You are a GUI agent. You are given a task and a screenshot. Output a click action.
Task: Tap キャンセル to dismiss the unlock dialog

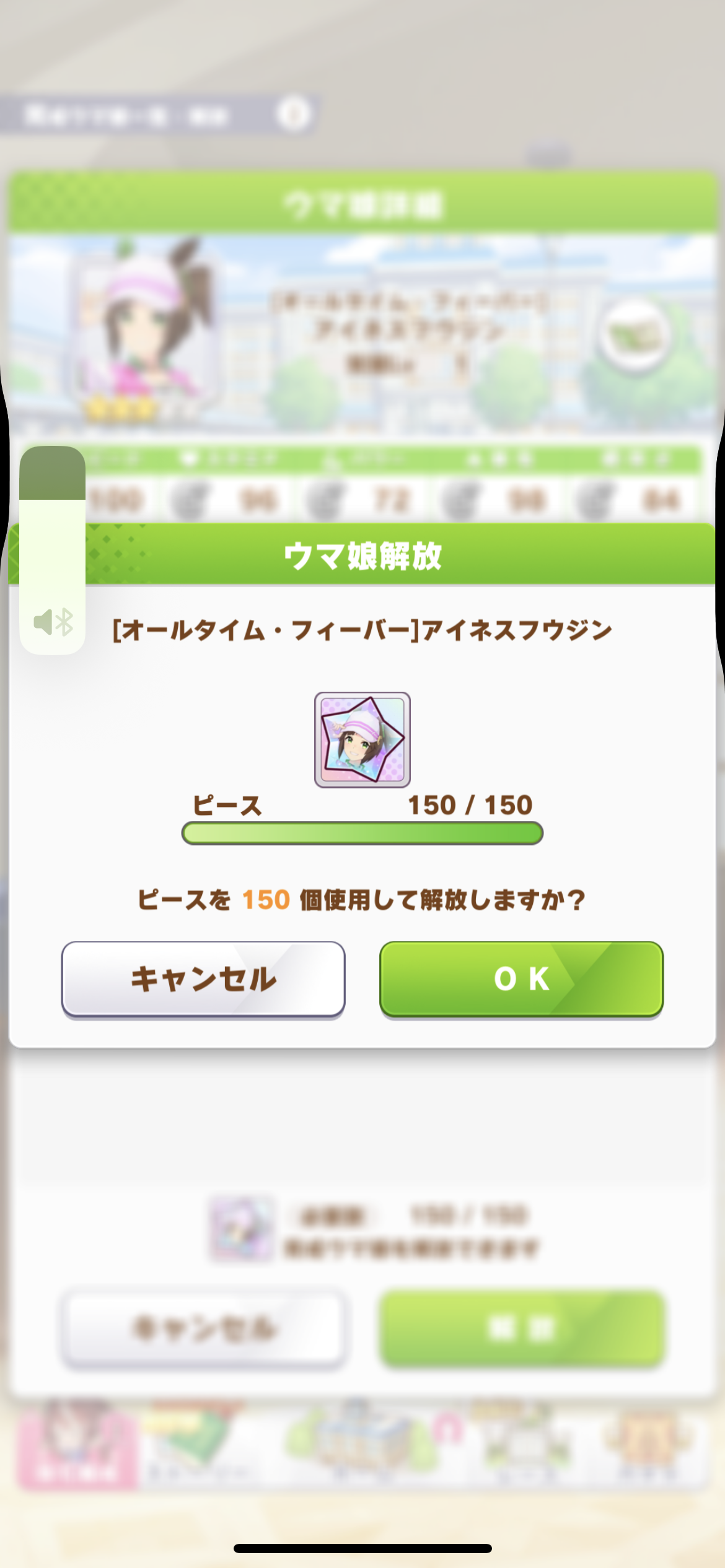click(x=203, y=979)
